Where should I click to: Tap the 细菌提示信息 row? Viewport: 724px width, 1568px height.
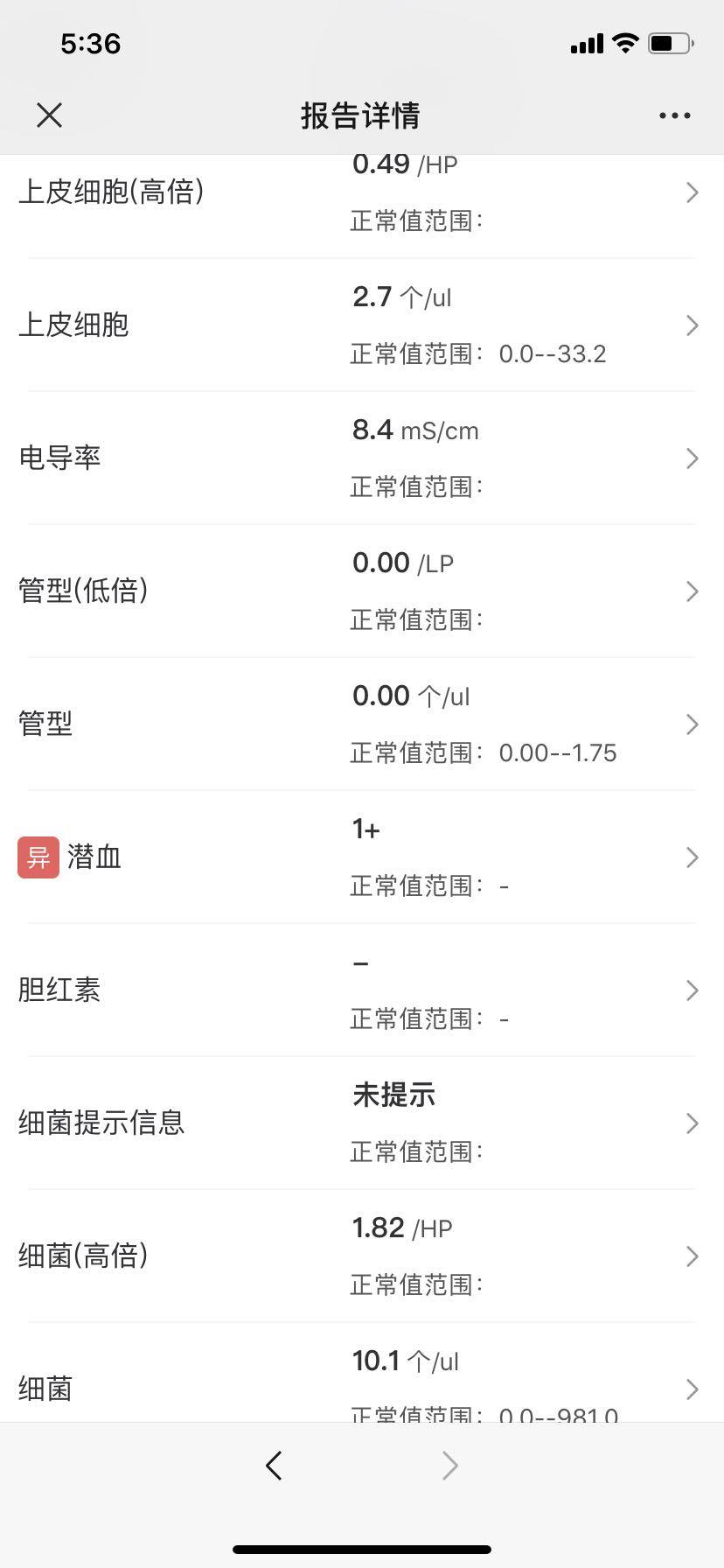361,1123
